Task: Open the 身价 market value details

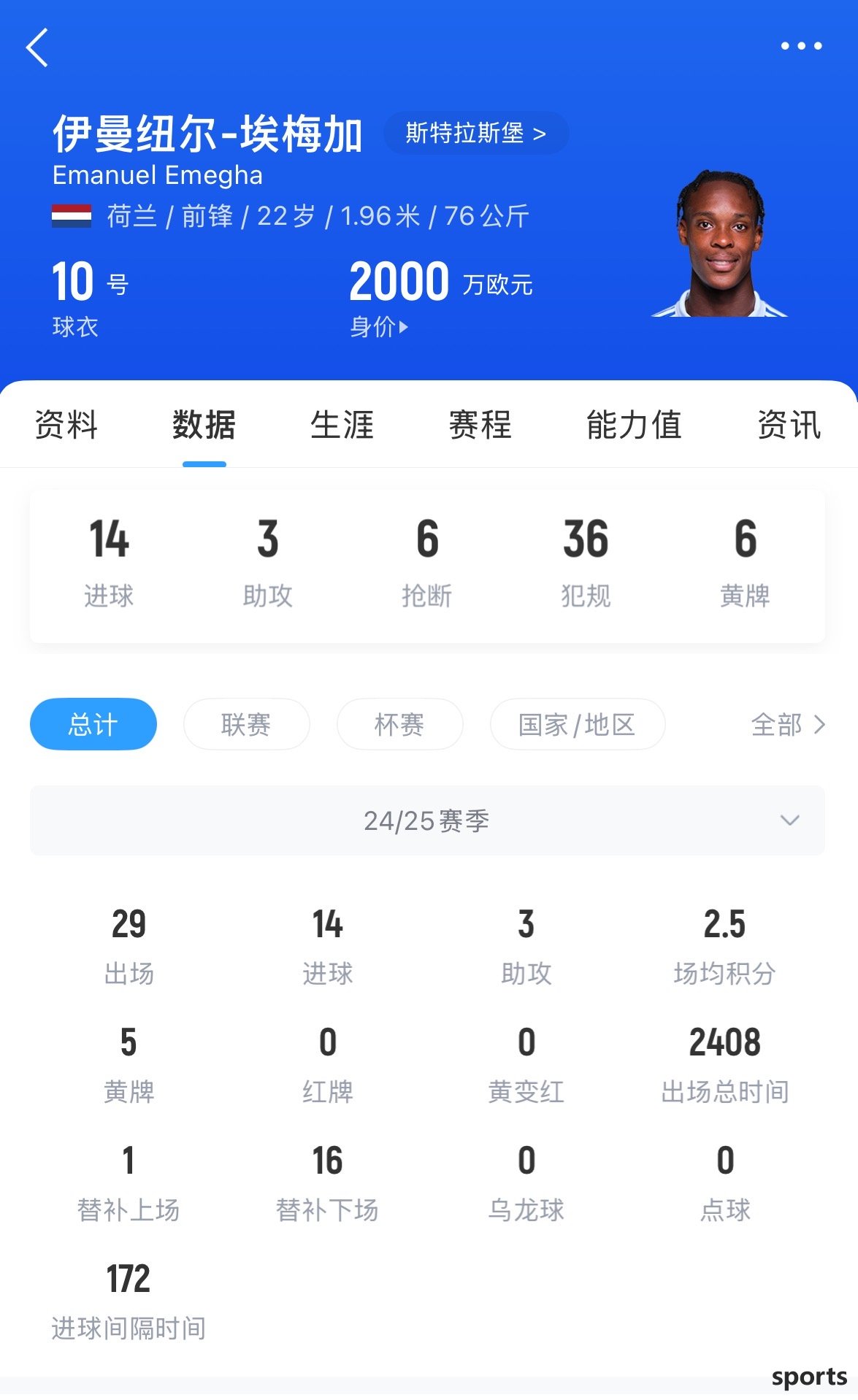Action: pos(379,327)
